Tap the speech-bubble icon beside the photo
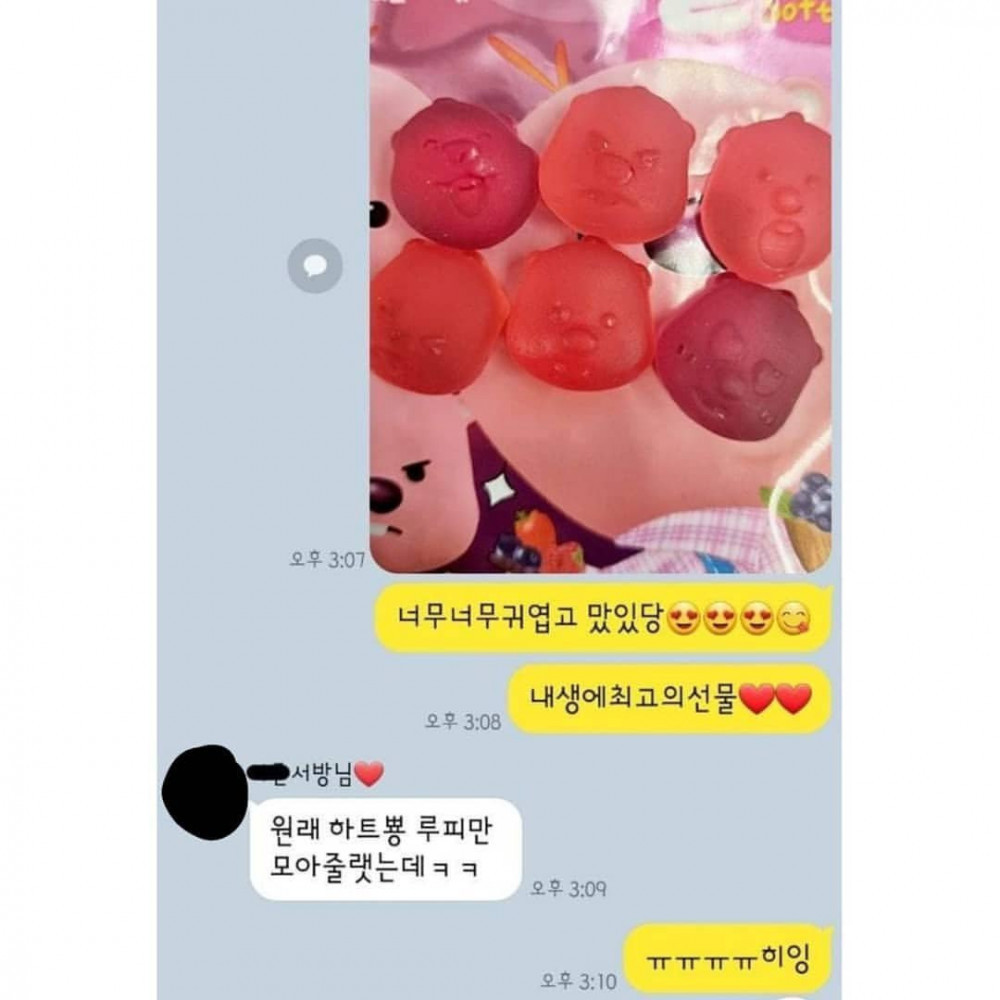The image size is (1000, 1000). click(315, 266)
